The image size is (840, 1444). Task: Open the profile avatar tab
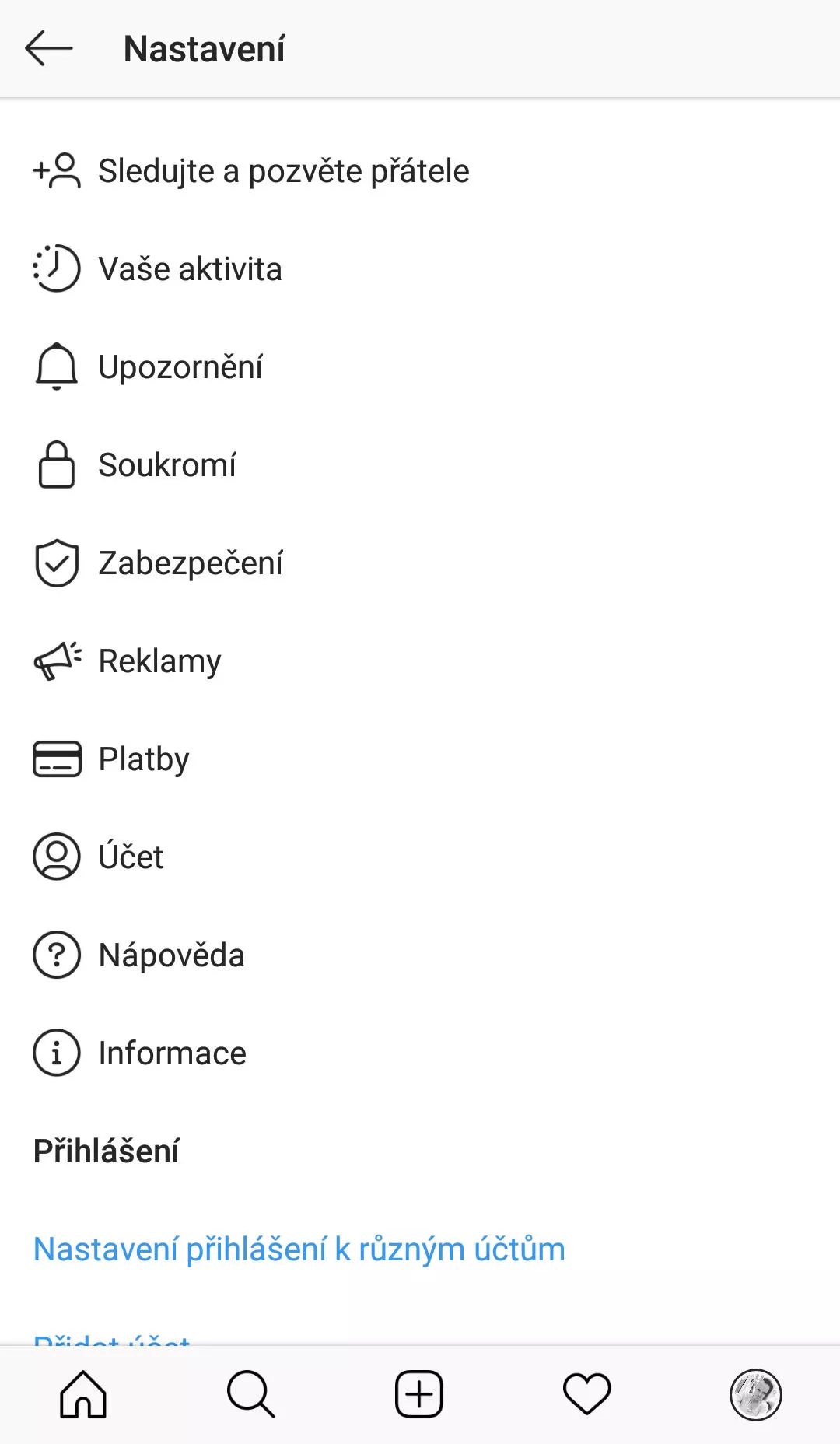(x=755, y=1395)
